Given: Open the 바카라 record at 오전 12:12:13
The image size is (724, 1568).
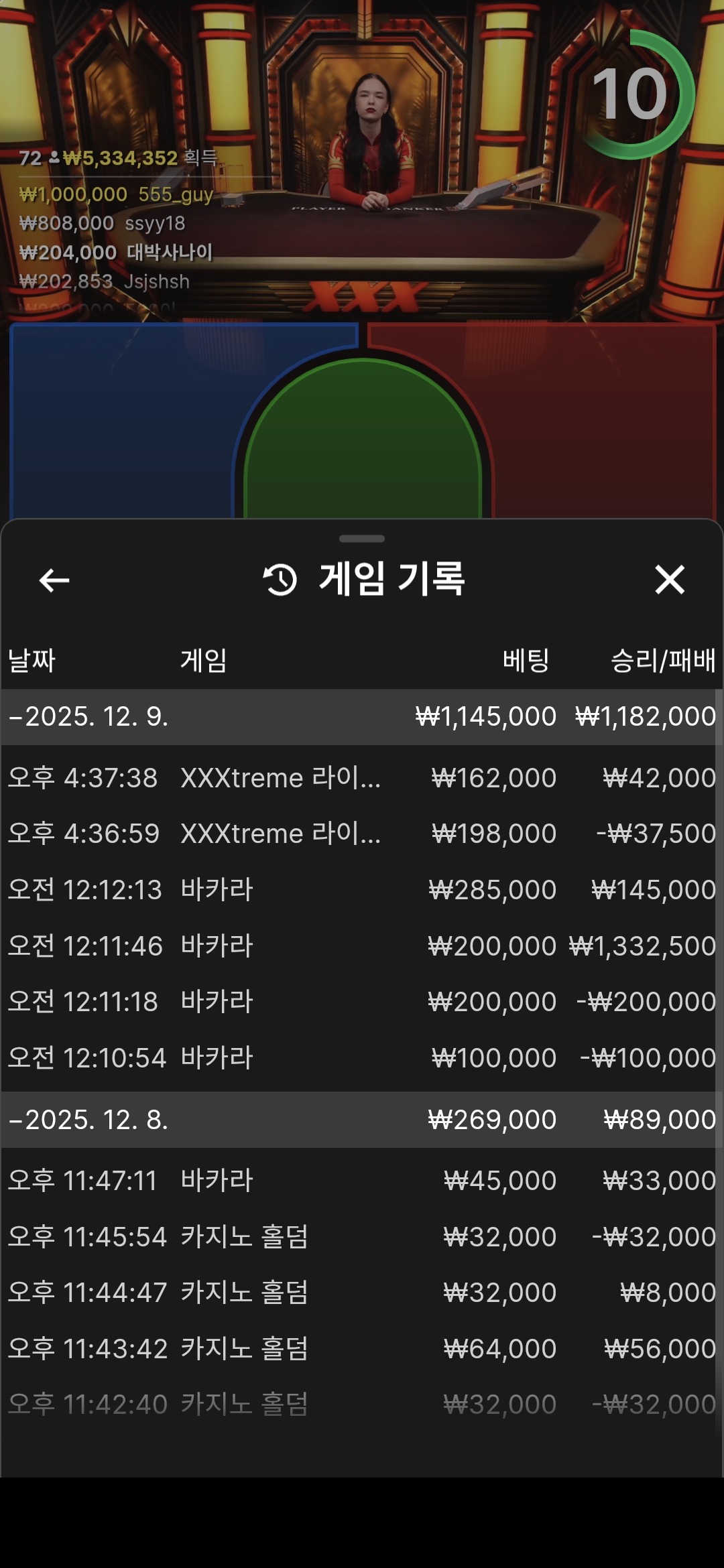Looking at the screenshot, I should tap(361, 890).
